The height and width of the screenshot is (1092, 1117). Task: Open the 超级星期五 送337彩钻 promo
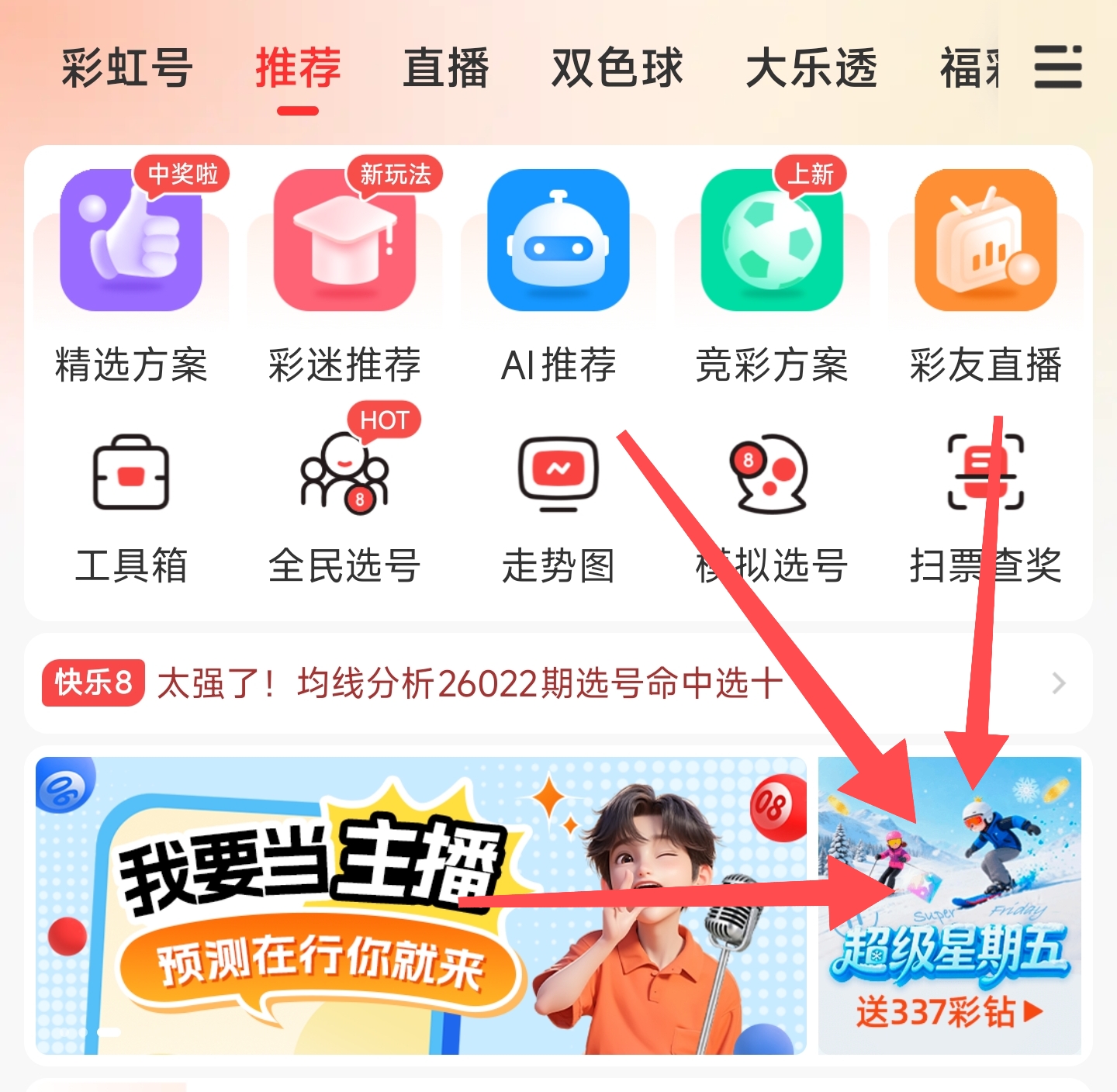pos(949,905)
